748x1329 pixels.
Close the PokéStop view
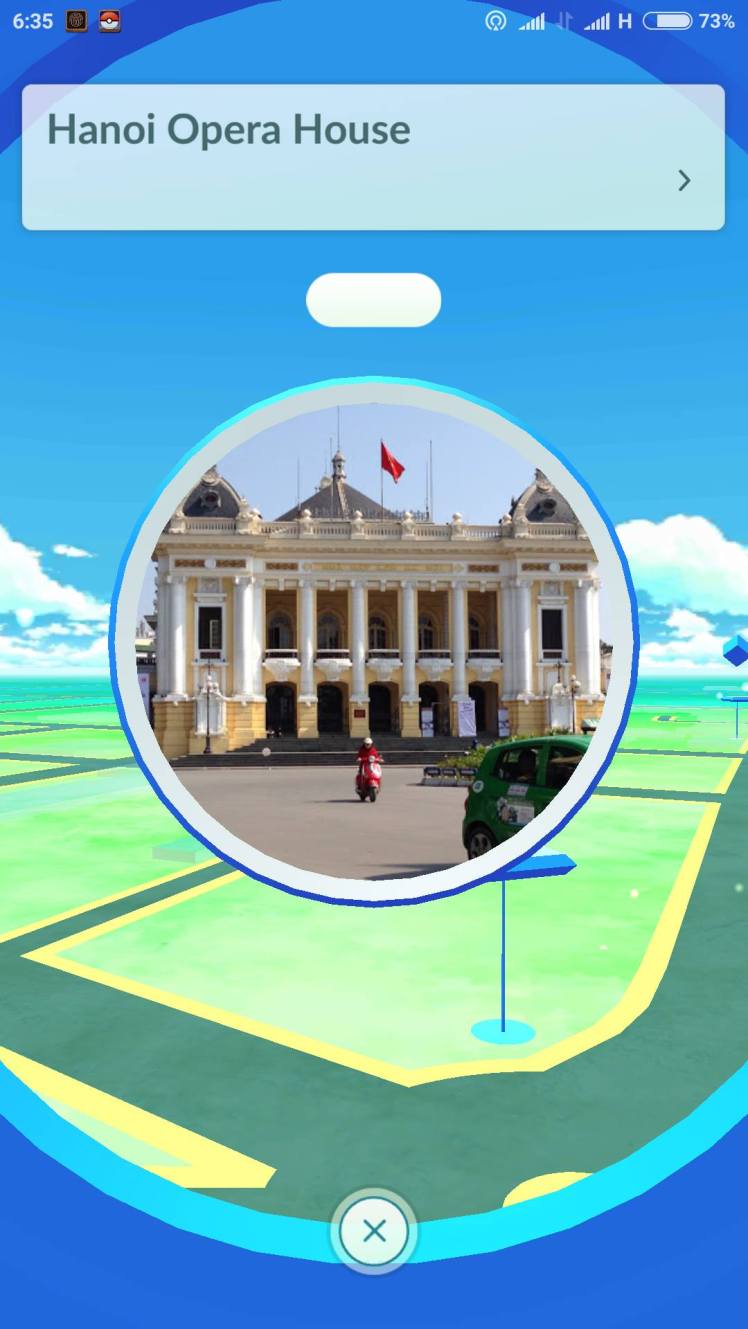[x=374, y=1231]
